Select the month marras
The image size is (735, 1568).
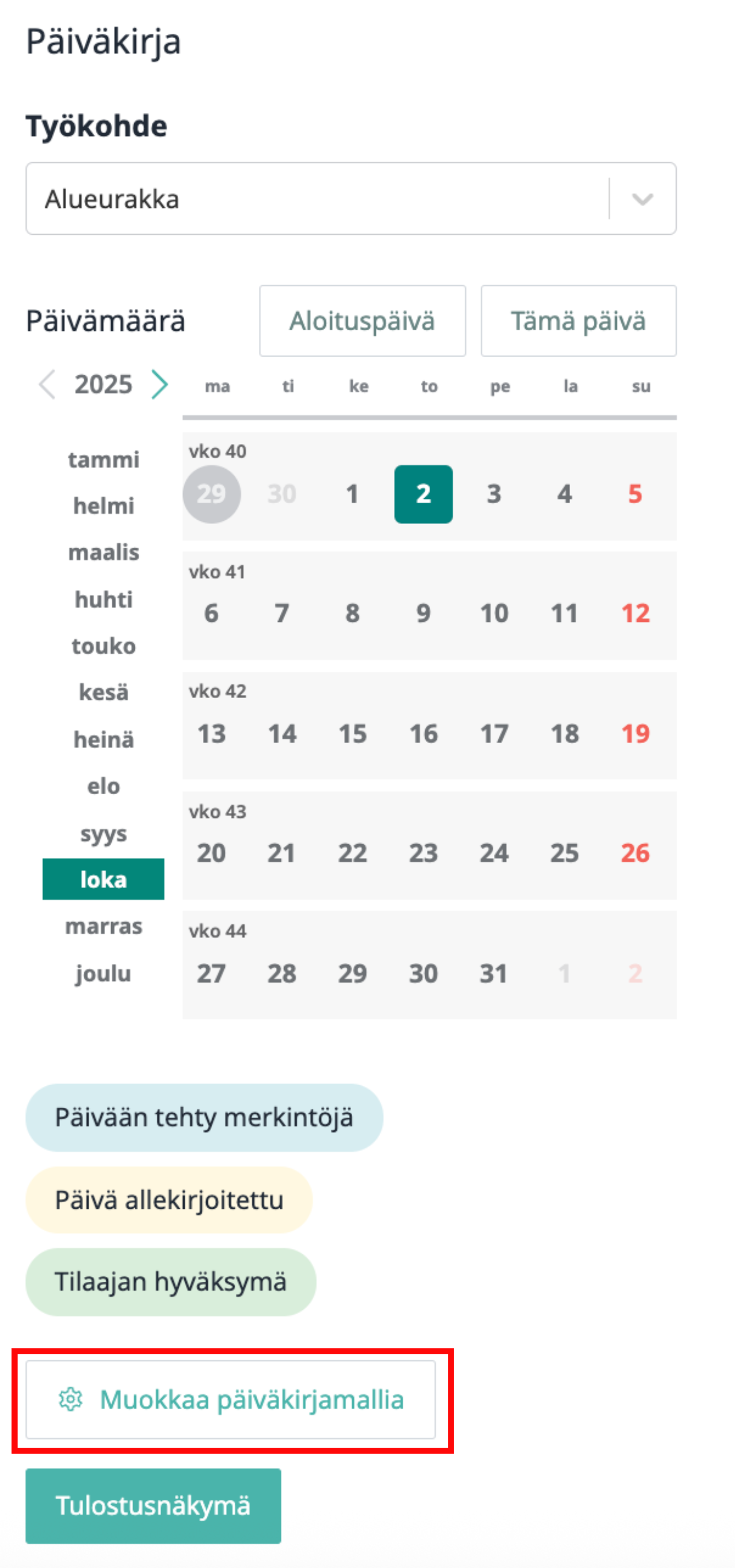104,926
